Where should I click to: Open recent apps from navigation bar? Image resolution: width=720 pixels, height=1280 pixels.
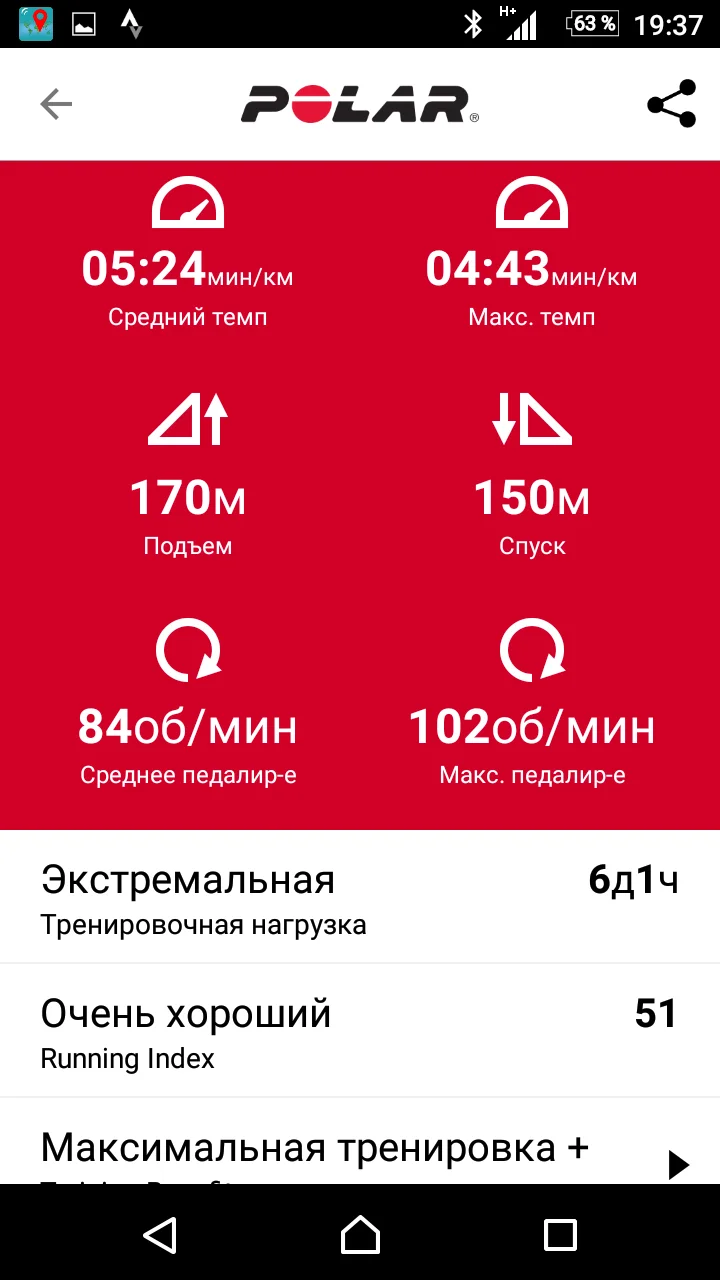coord(560,1234)
